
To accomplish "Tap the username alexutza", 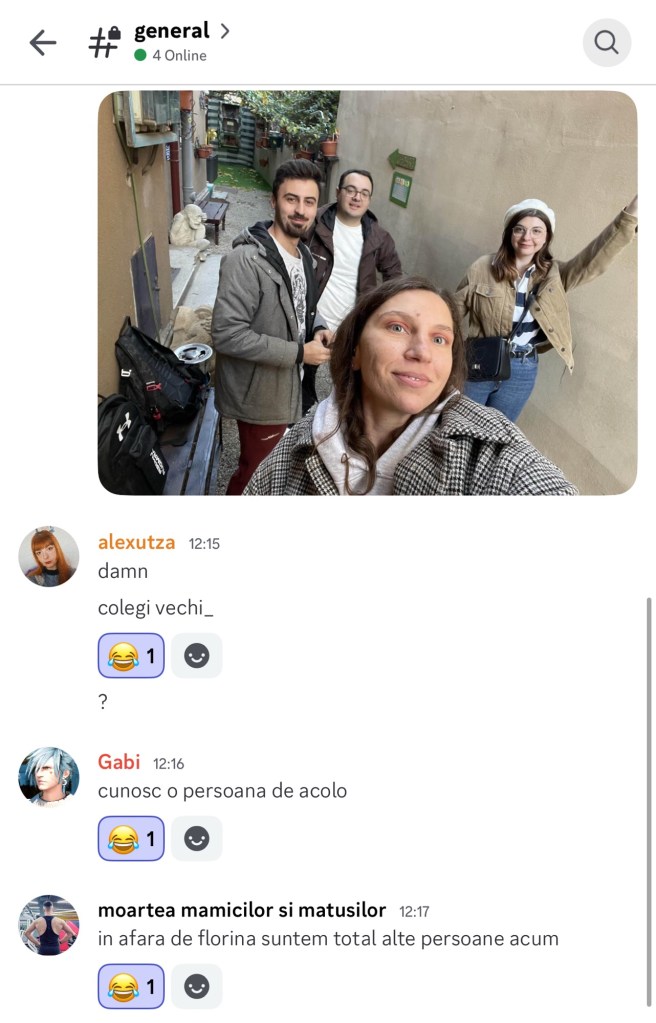I will point(136,543).
